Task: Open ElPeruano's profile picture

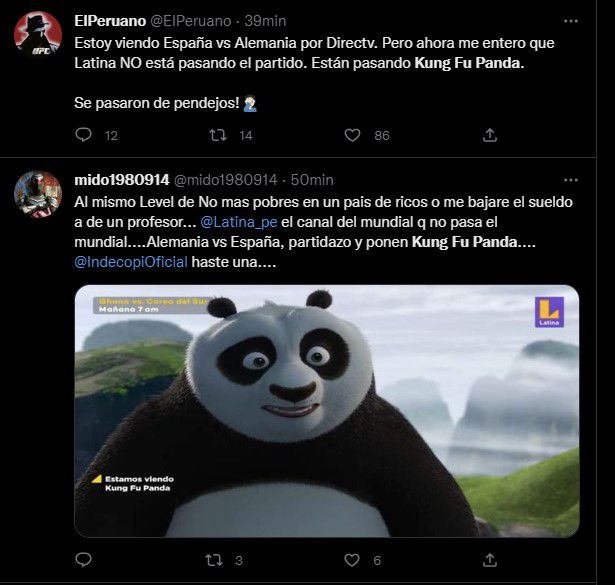Action: click(38, 35)
